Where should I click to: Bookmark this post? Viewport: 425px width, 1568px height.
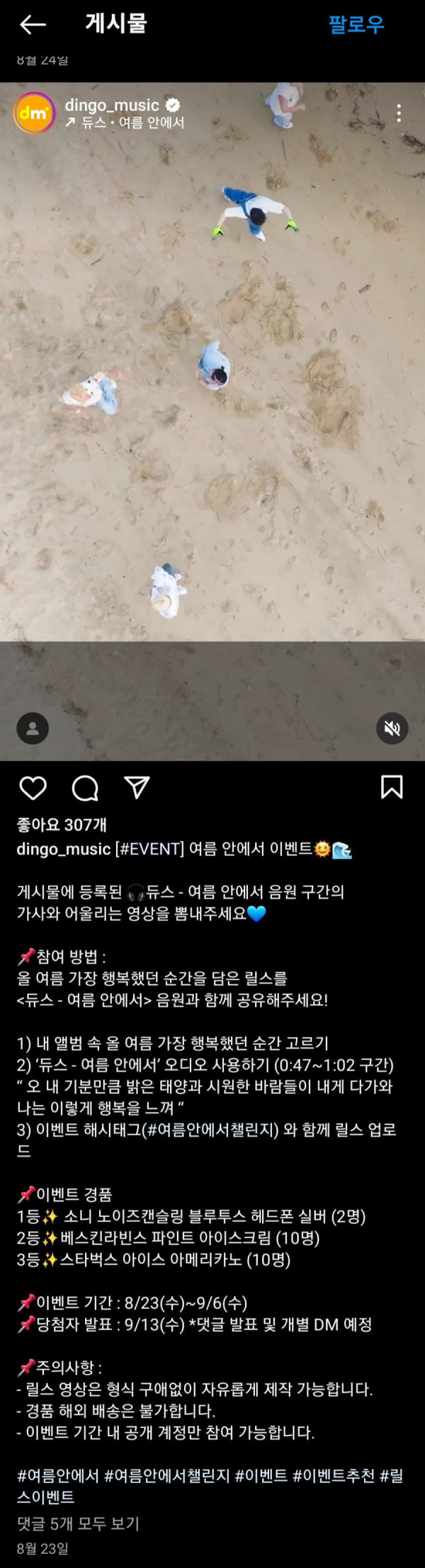tap(392, 787)
